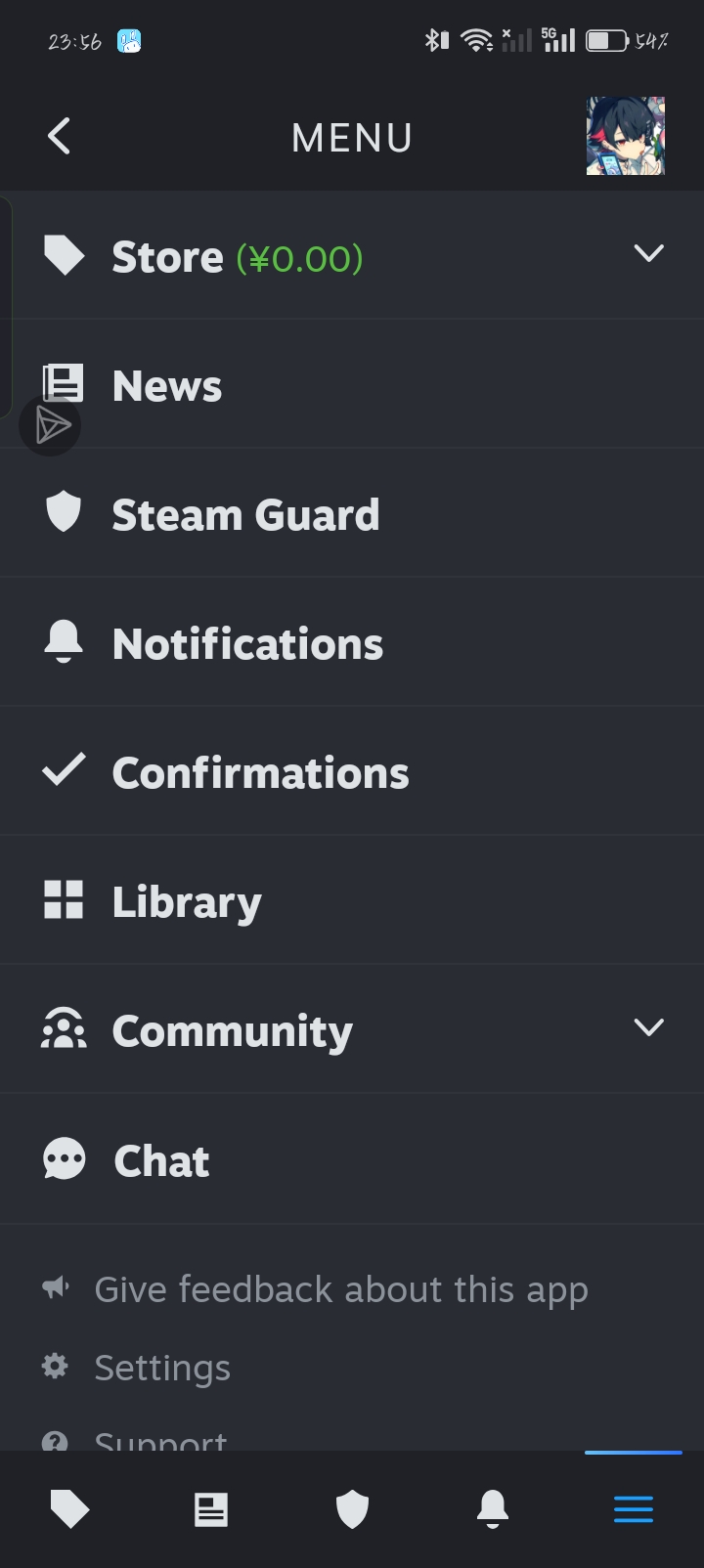Switch to the store tag tab

click(69, 1509)
